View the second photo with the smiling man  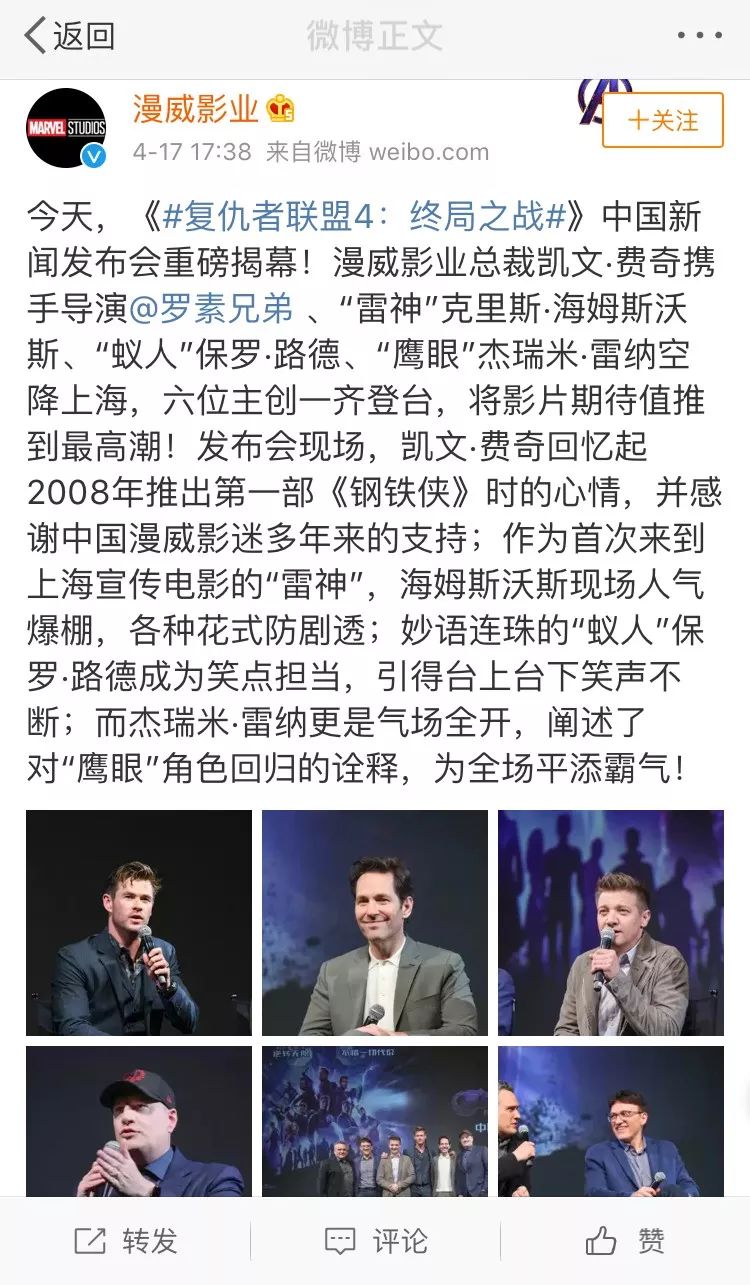click(375, 922)
